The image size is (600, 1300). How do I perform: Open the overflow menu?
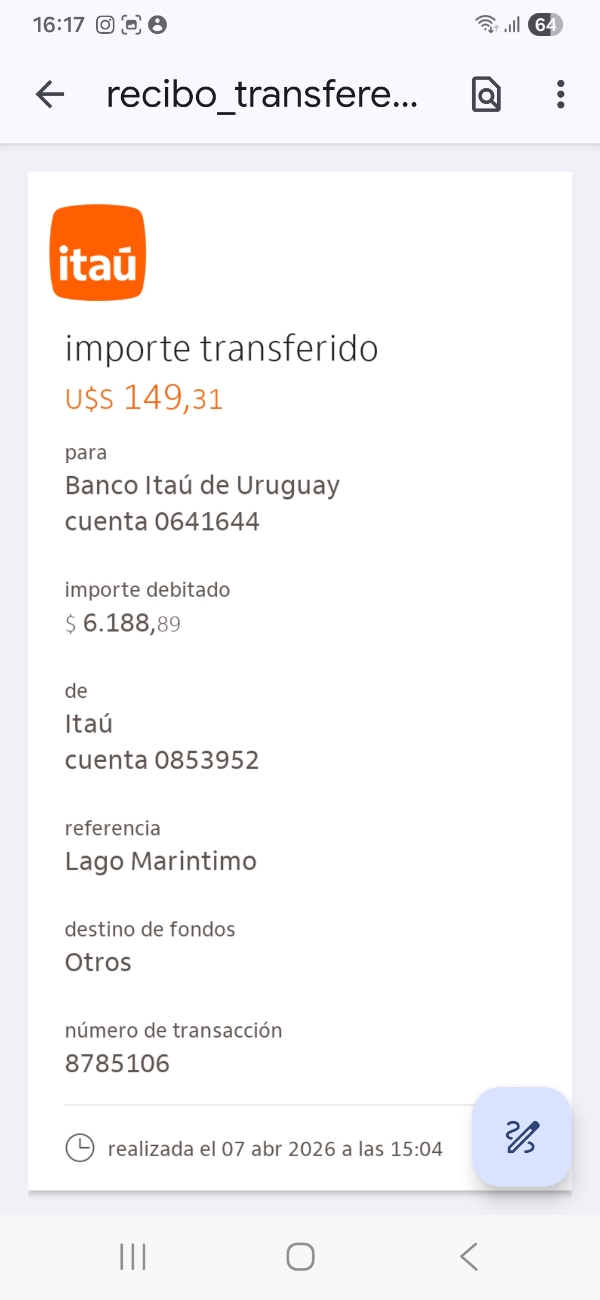(560, 95)
